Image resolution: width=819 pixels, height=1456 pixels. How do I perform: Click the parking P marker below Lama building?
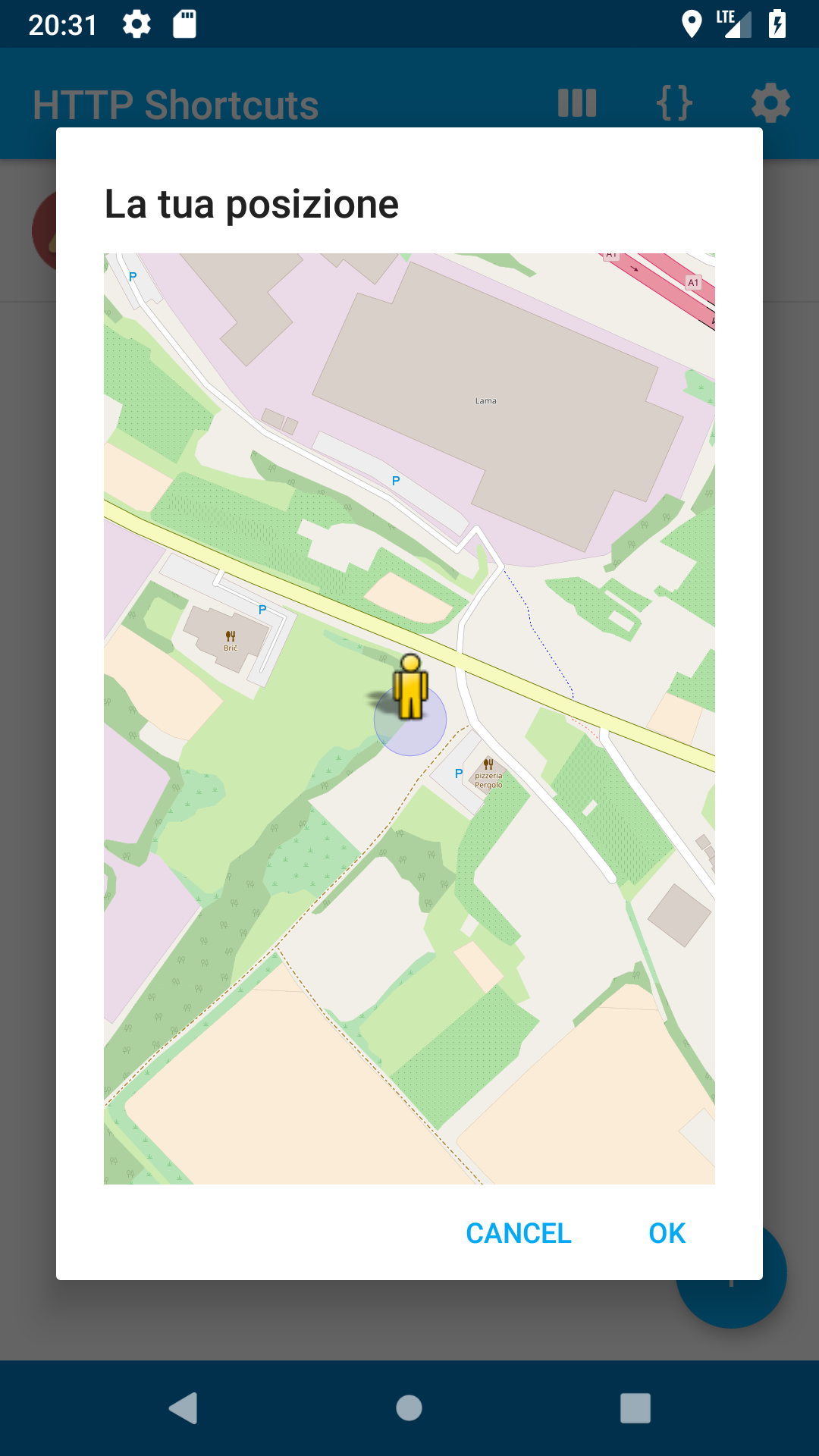pos(395,481)
